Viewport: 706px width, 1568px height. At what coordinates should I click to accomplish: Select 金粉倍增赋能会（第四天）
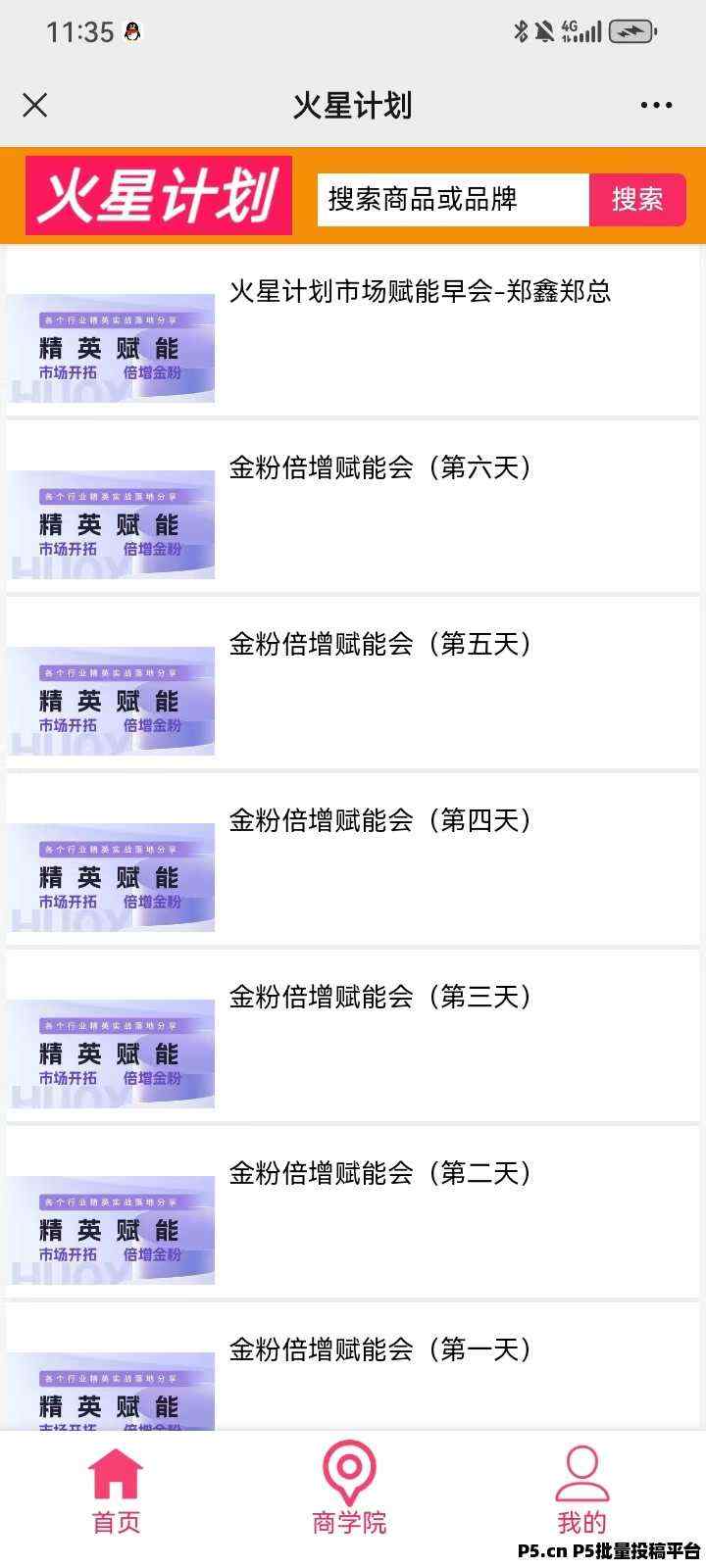click(380, 820)
